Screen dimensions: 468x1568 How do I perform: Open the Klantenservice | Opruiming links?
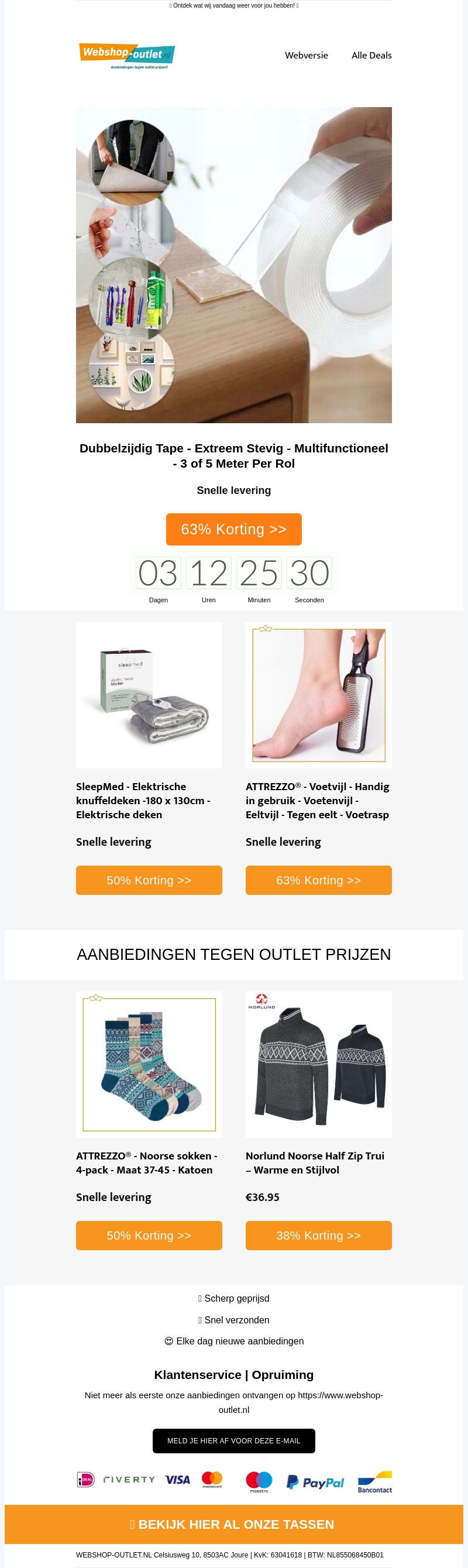pos(233,1374)
